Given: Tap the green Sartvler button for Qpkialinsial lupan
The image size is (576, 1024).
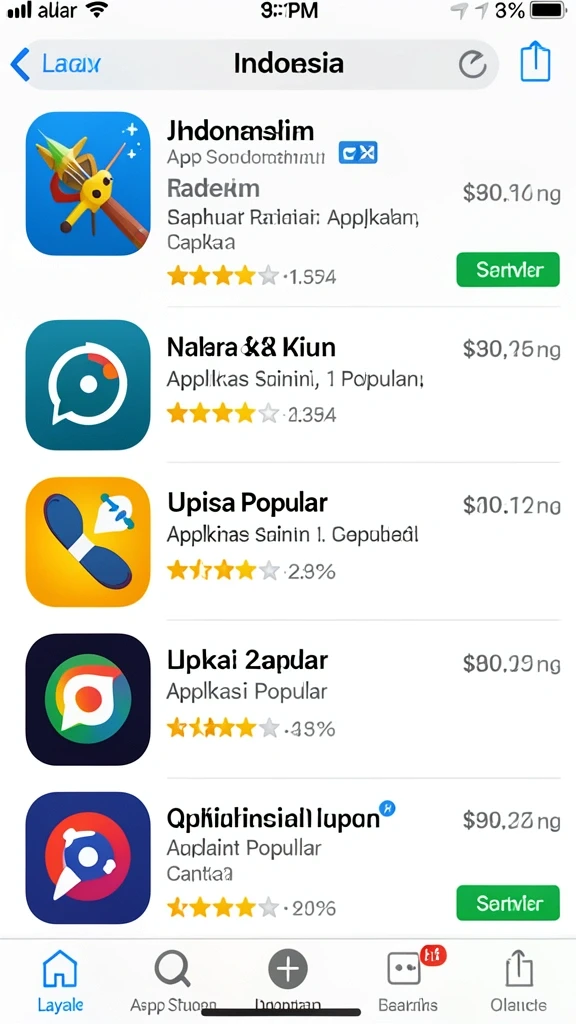Looking at the screenshot, I should click(508, 903).
